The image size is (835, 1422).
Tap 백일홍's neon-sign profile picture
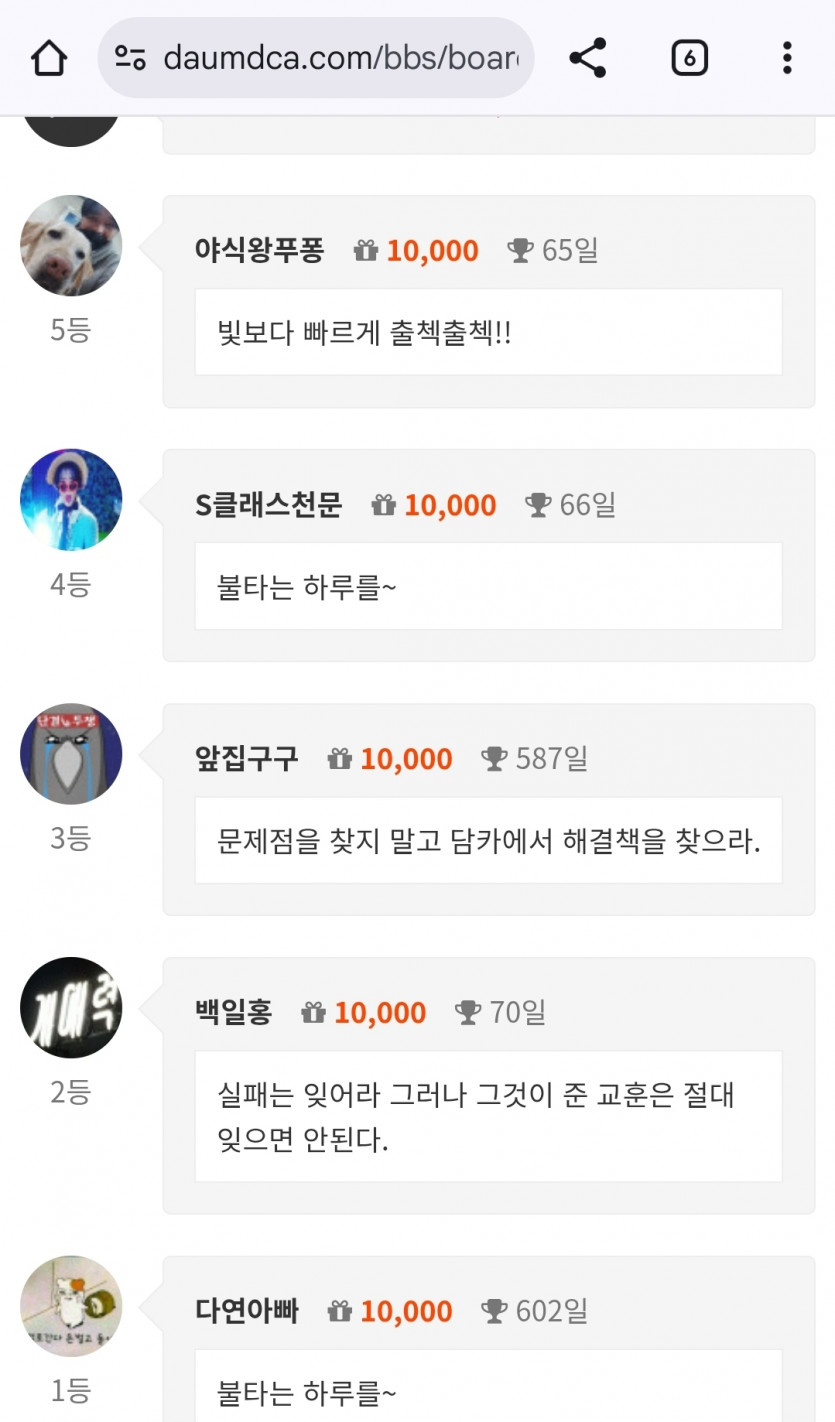pos(71,1007)
